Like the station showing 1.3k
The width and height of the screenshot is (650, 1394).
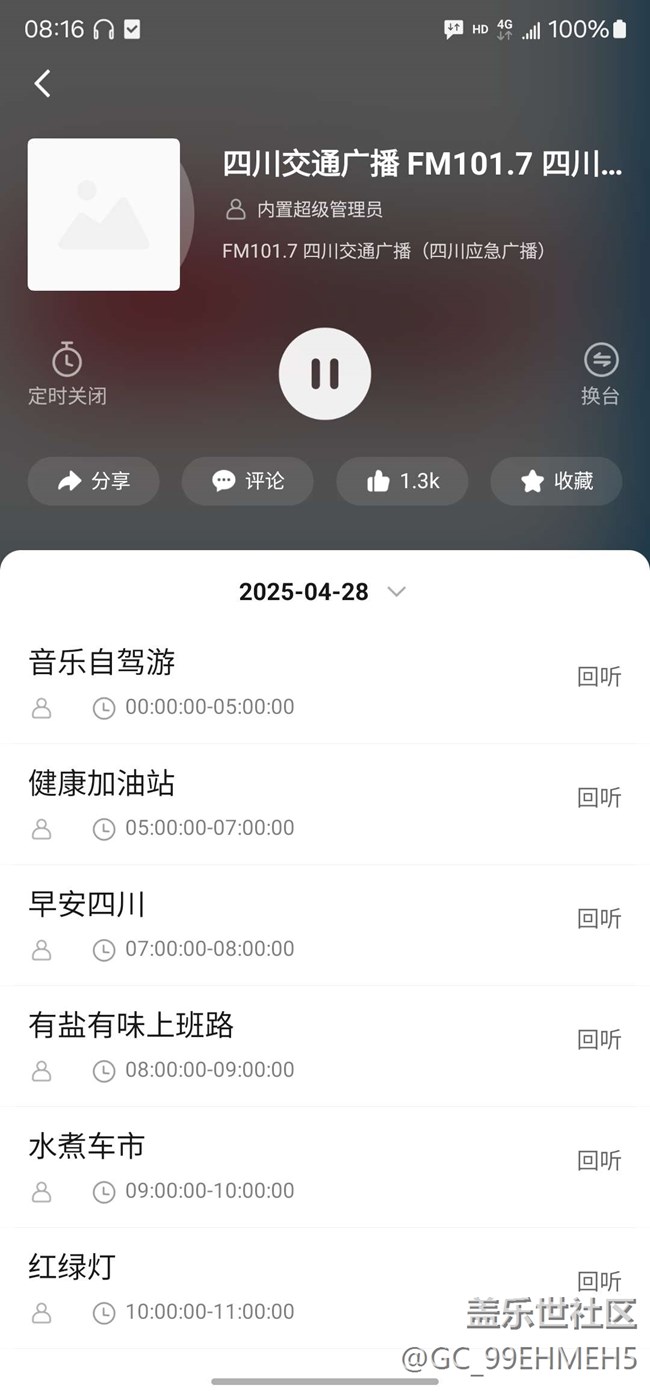(x=402, y=481)
